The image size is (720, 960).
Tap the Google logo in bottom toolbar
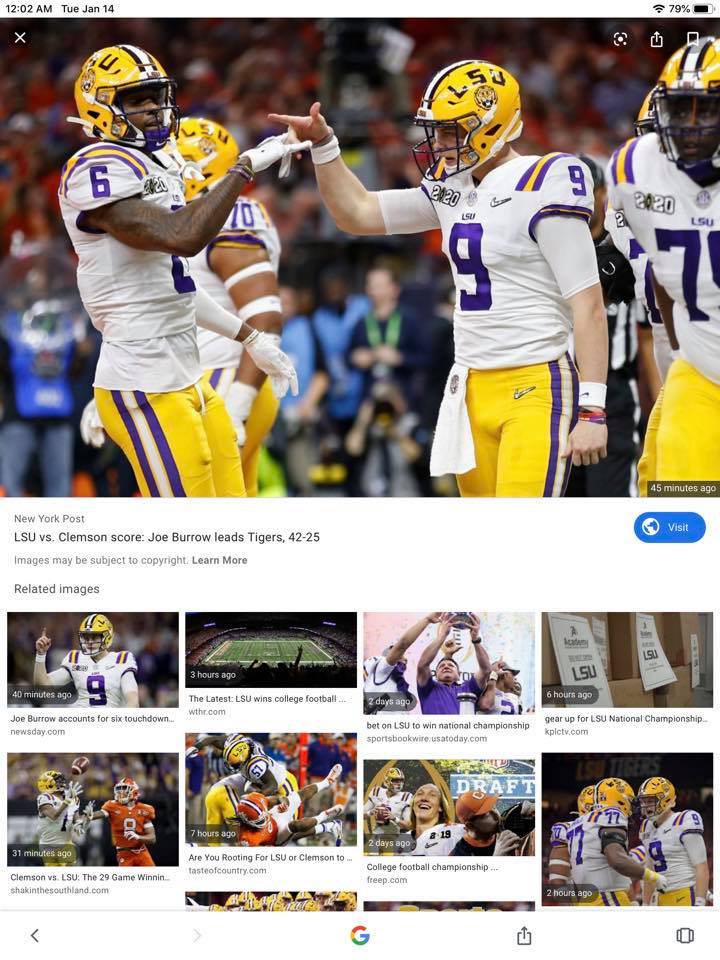pos(360,935)
